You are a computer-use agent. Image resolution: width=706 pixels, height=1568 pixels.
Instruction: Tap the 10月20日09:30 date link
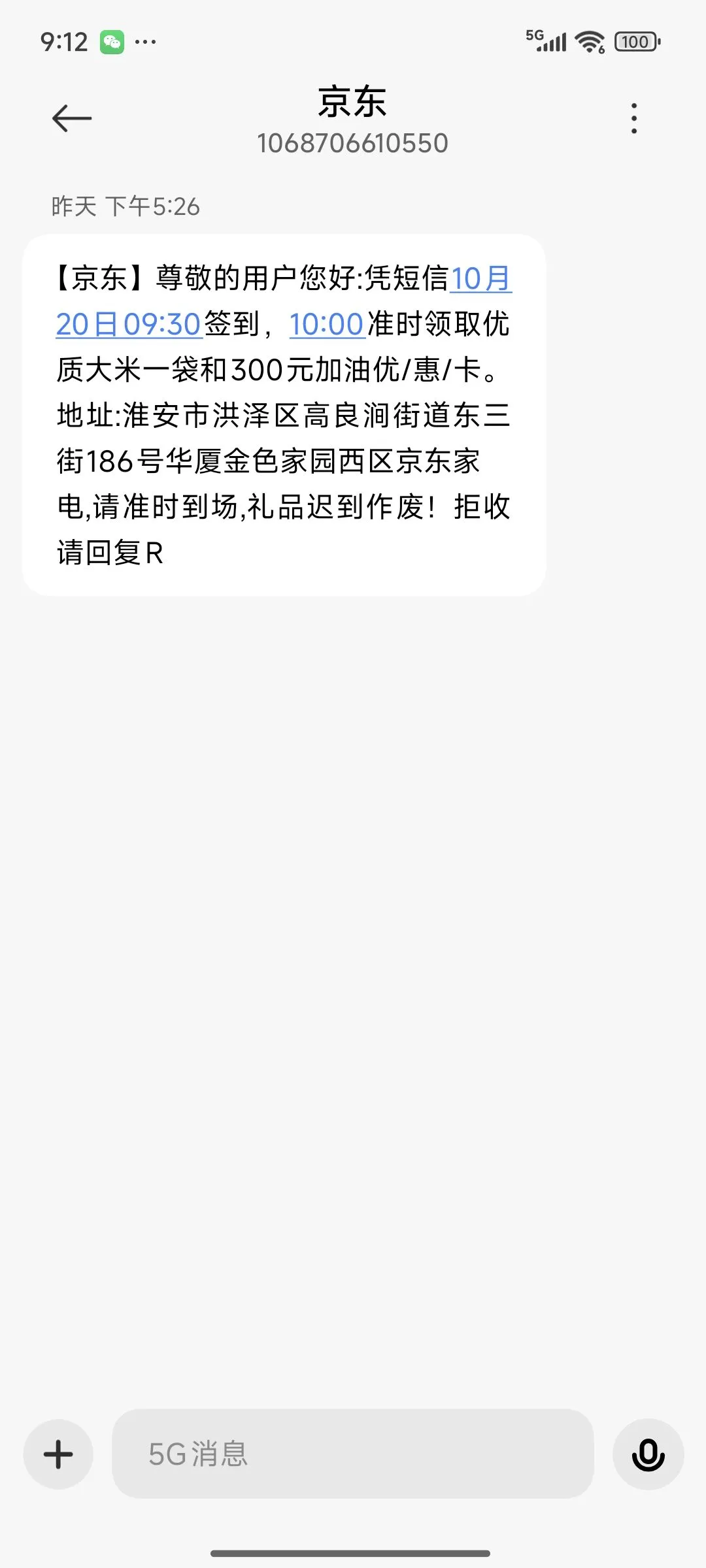point(128,324)
